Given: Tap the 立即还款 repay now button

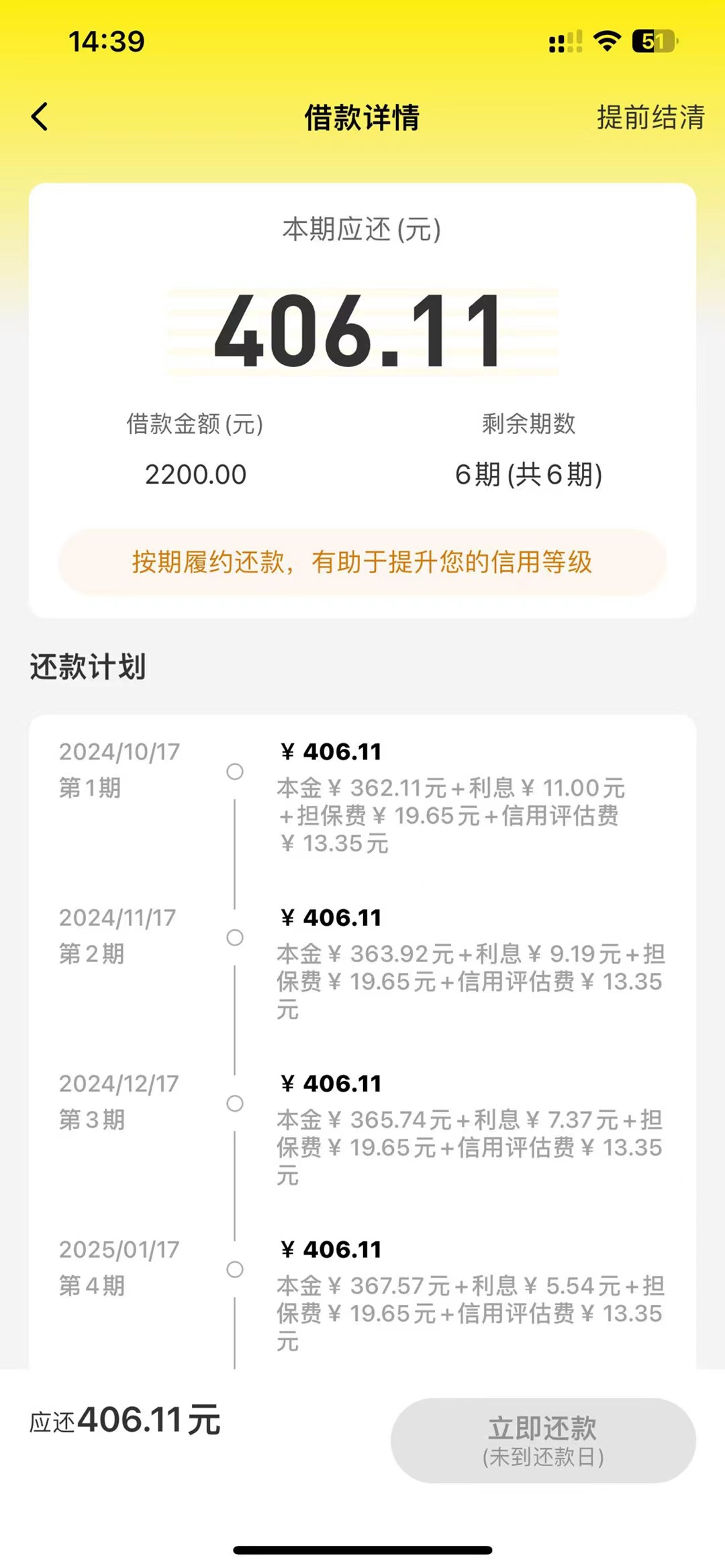Looking at the screenshot, I should coord(543,1441).
